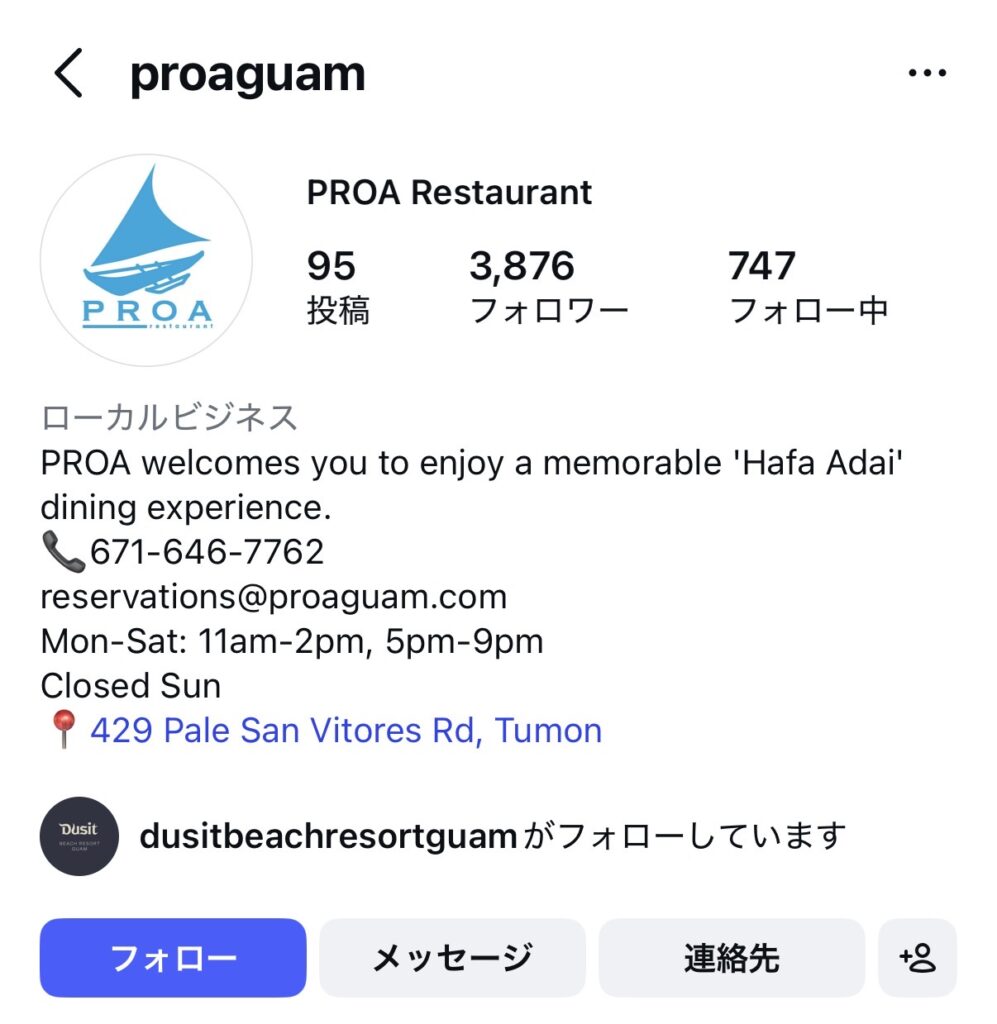Viewport: 997px width, 1024px height.
Task: View PROA Restaurant profile picture
Action: click(146, 260)
